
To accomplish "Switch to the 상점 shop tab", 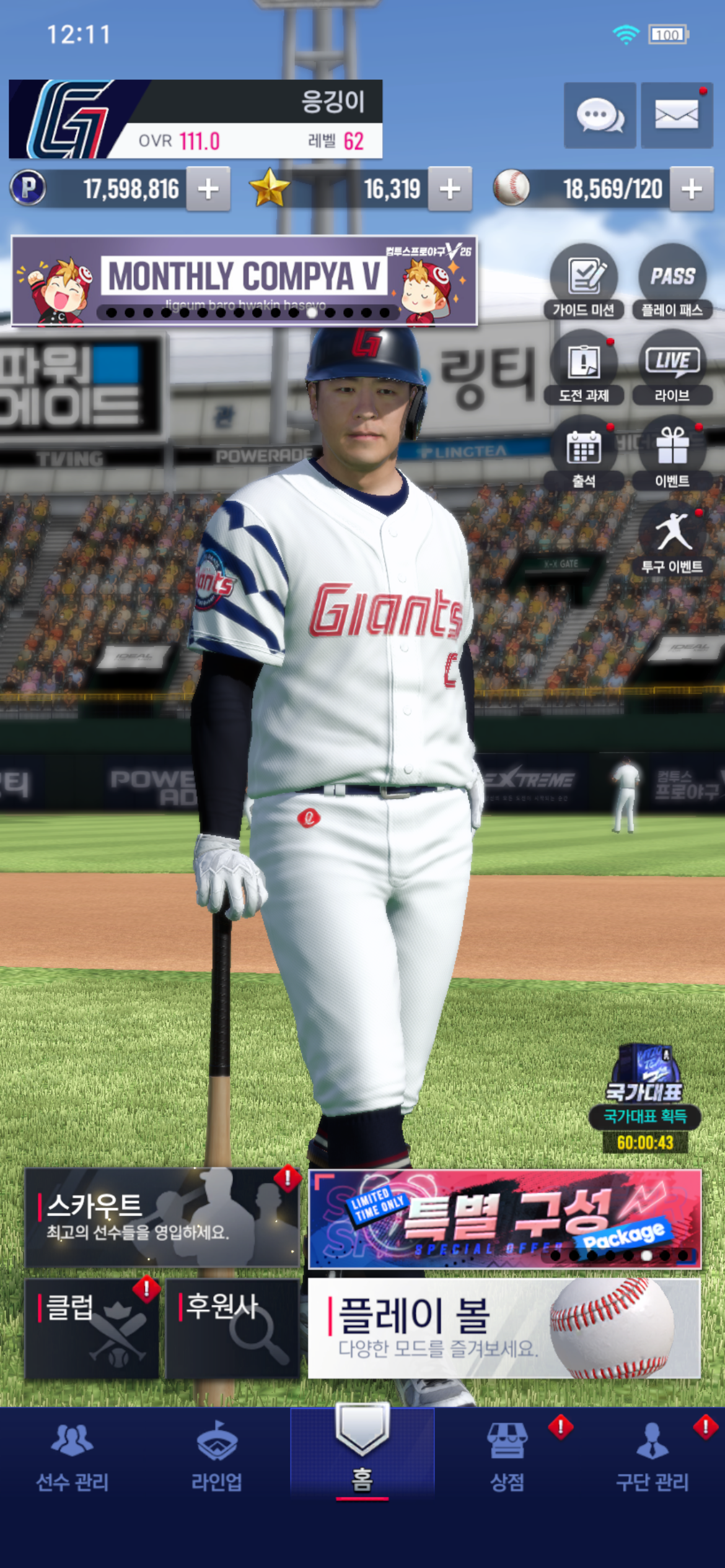I will click(x=507, y=1457).
